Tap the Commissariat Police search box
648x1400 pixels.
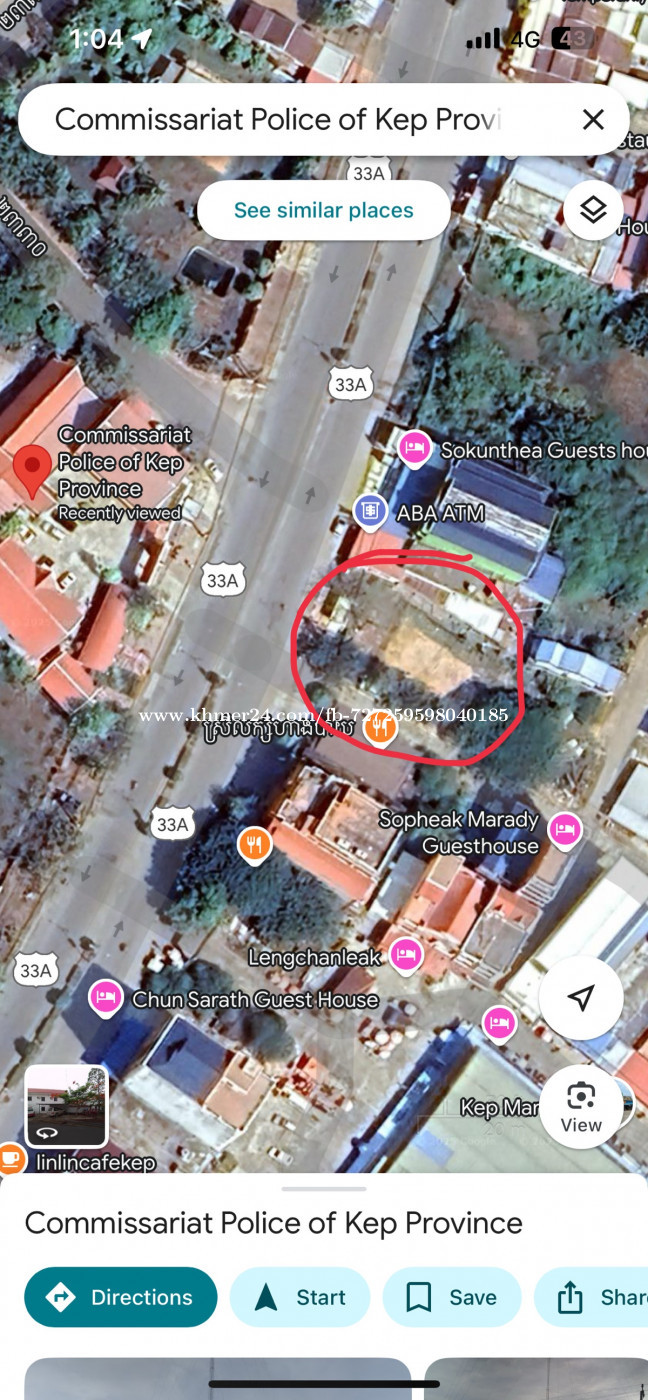(x=300, y=120)
